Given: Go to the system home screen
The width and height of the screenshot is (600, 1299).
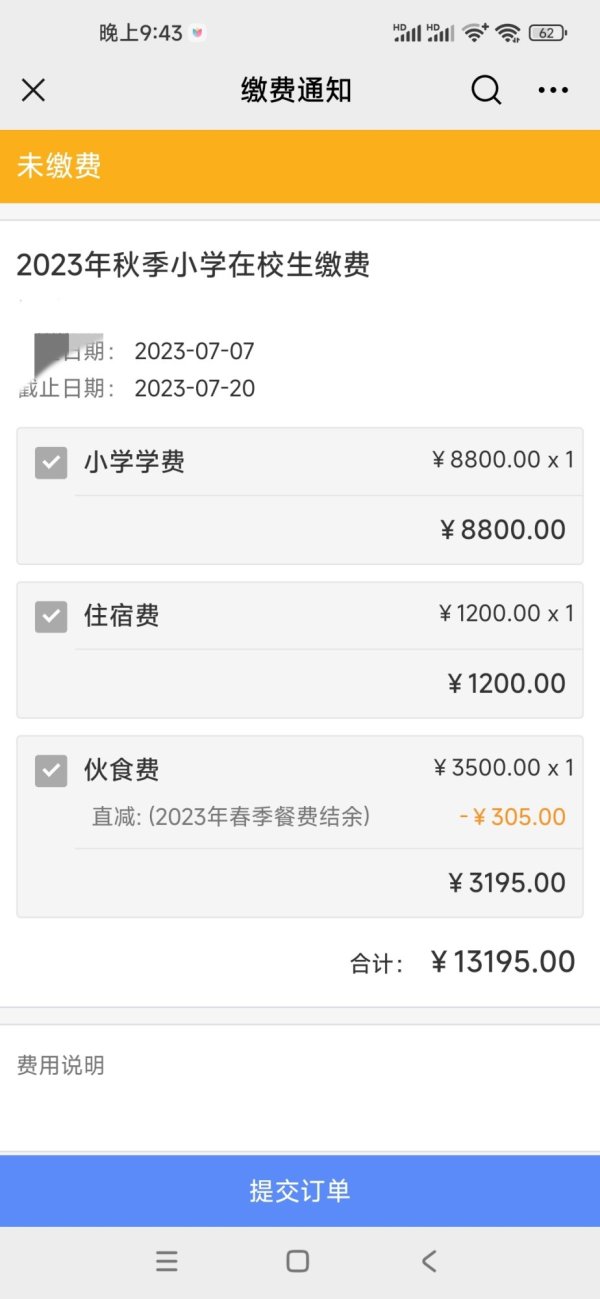Looking at the screenshot, I should pyautogui.click(x=297, y=1262).
